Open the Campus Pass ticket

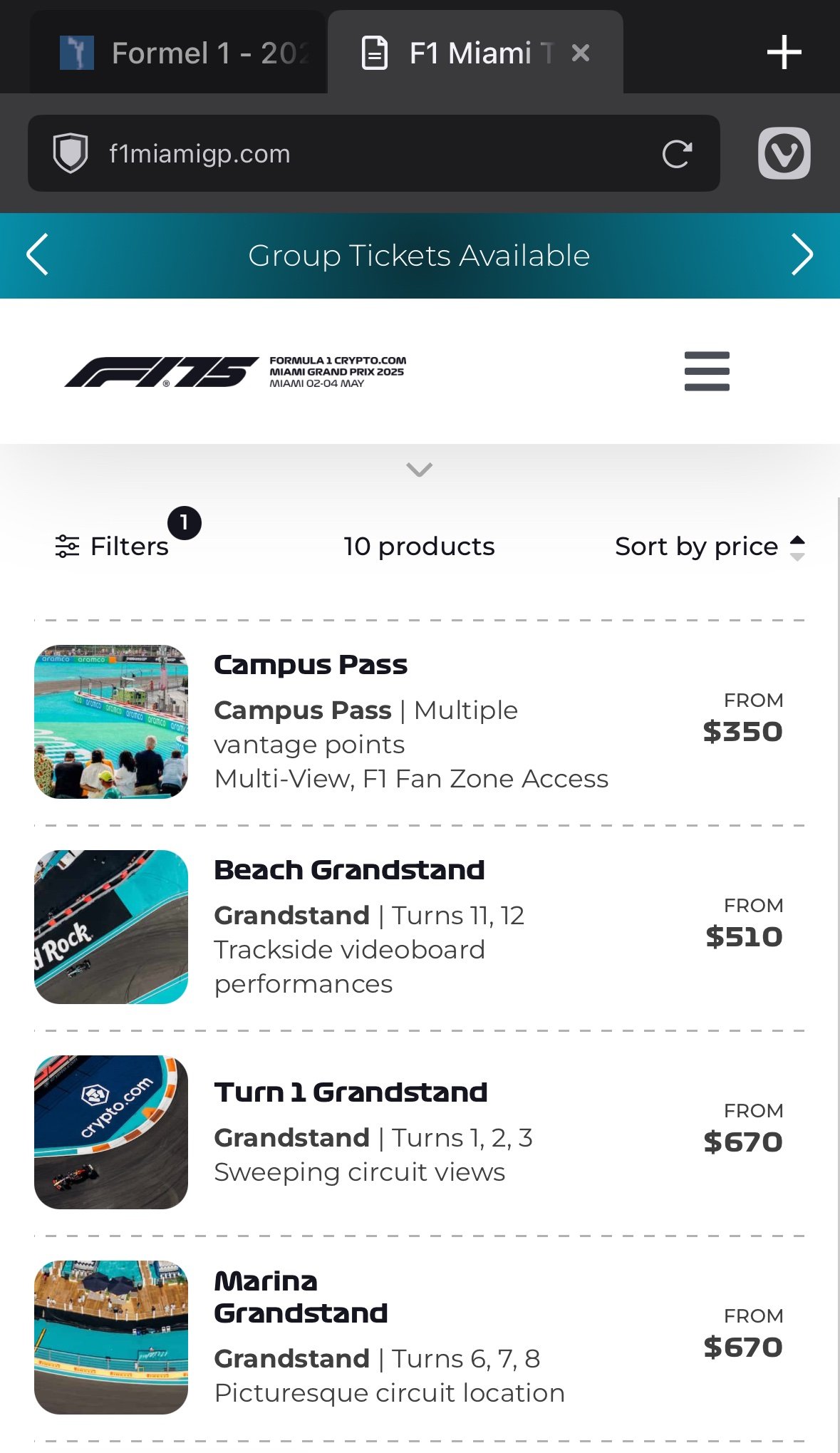coord(311,665)
